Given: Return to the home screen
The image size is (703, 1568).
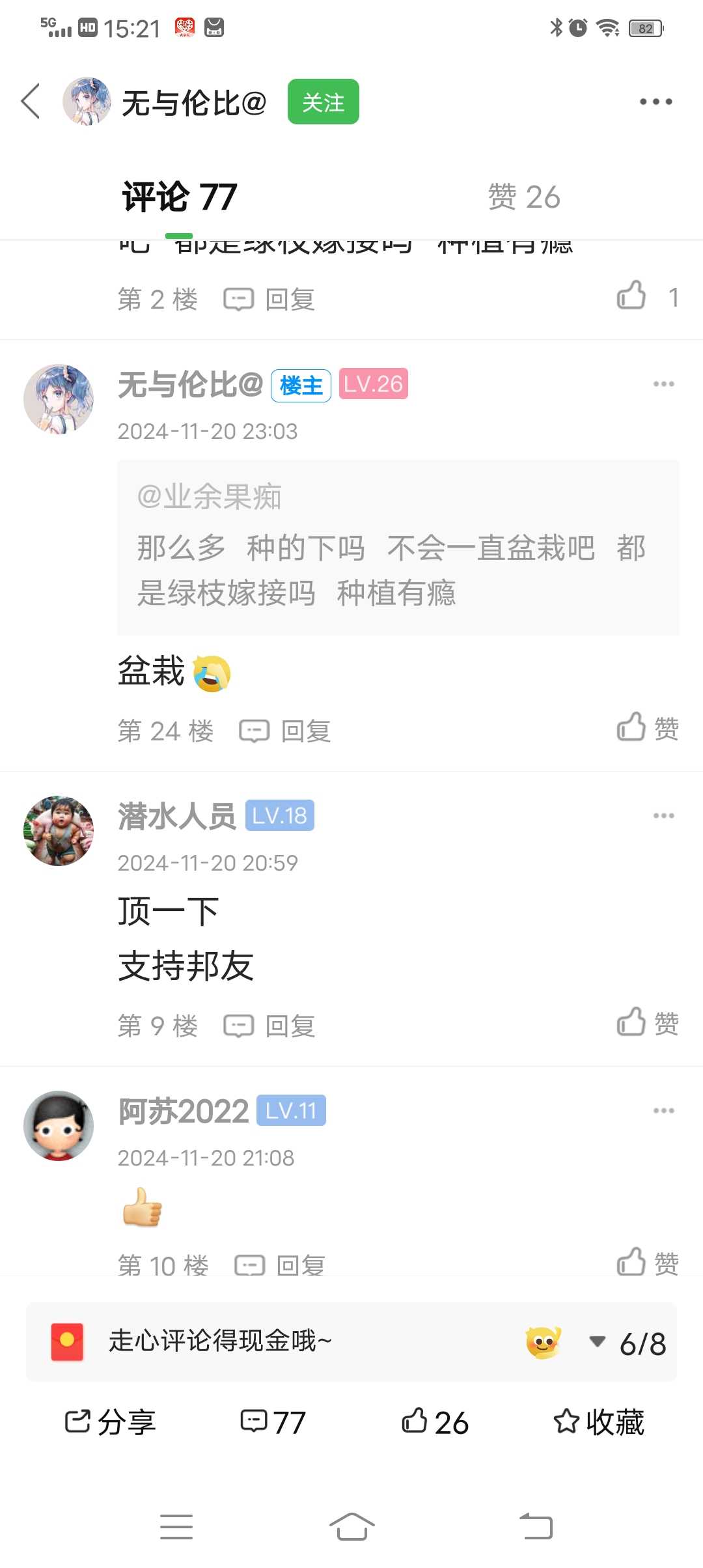Looking at the screenshot, I should [x=351, y=1526].
